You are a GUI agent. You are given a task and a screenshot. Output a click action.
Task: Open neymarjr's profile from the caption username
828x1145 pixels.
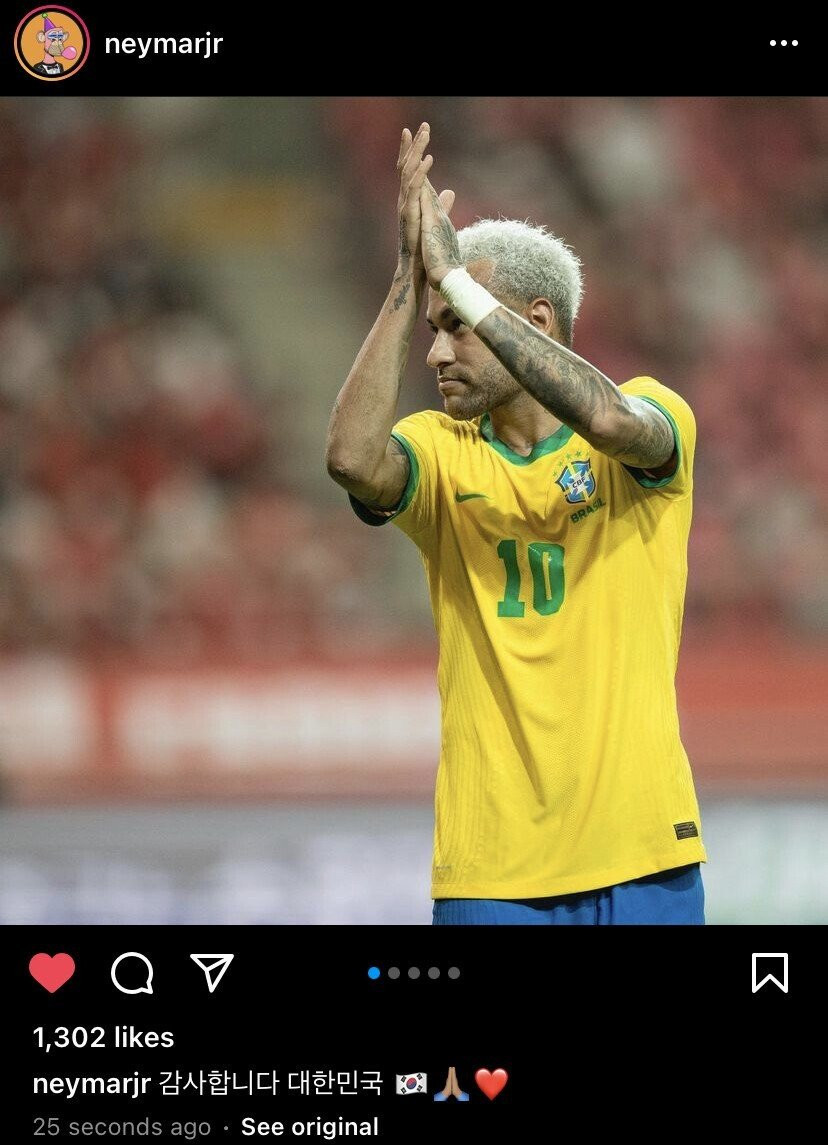point(91,1084)
